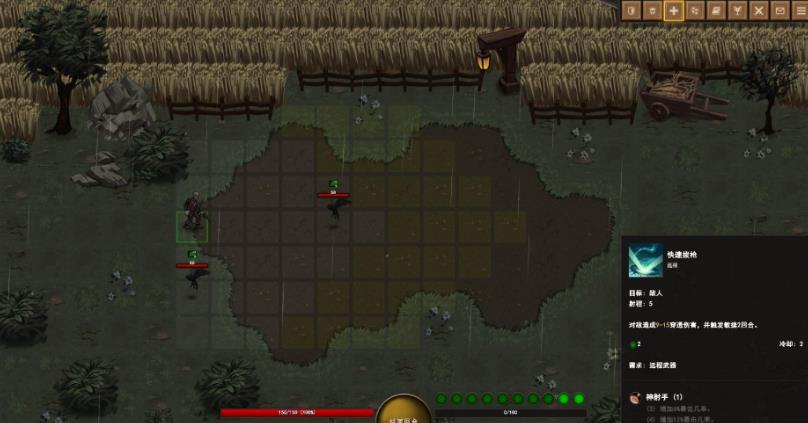Open the goblet icon in top toolbar
808x423 pixels.
[x=738, y=10]
